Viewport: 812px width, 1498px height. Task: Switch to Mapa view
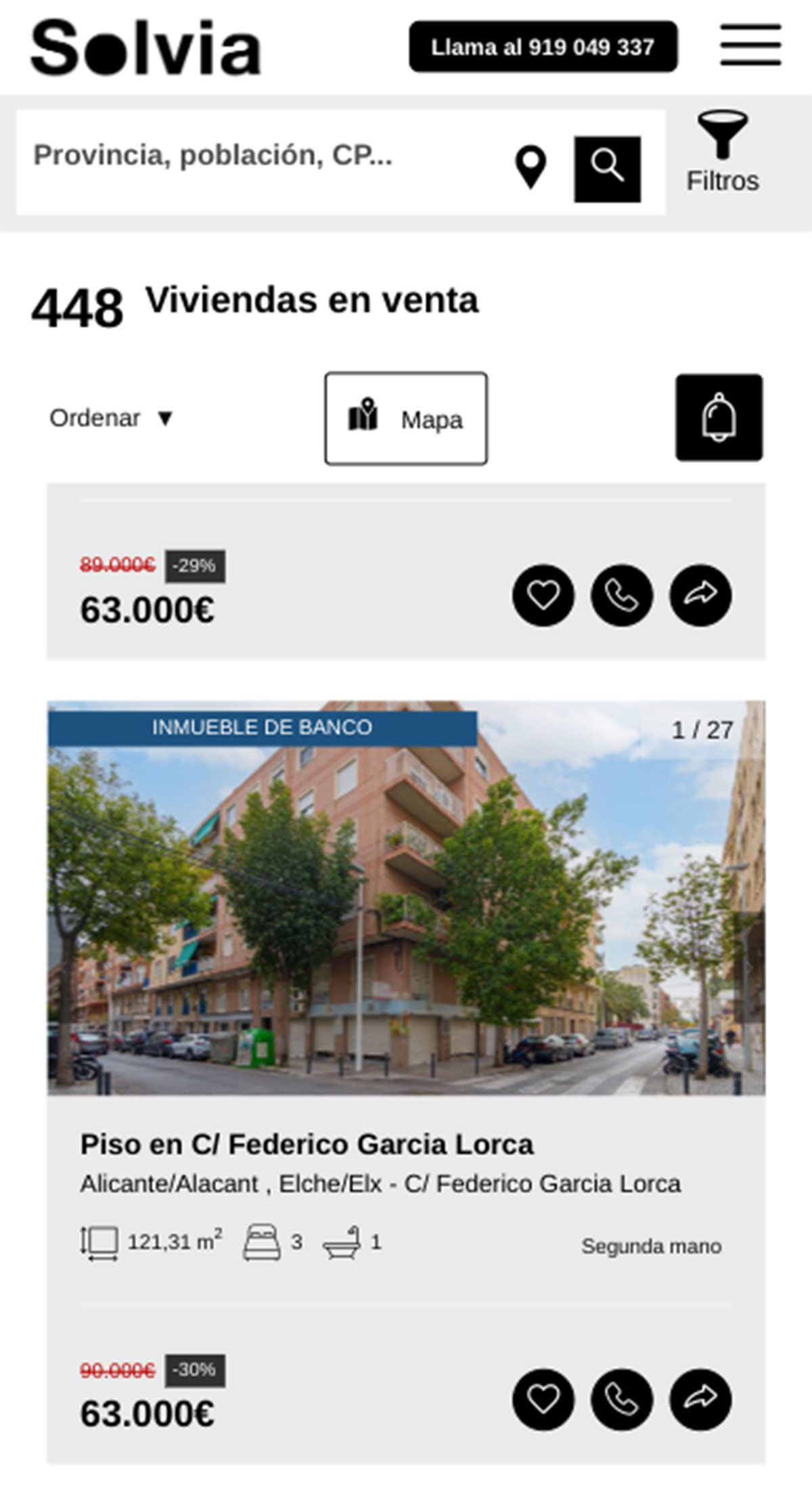[x=405, y=418]
